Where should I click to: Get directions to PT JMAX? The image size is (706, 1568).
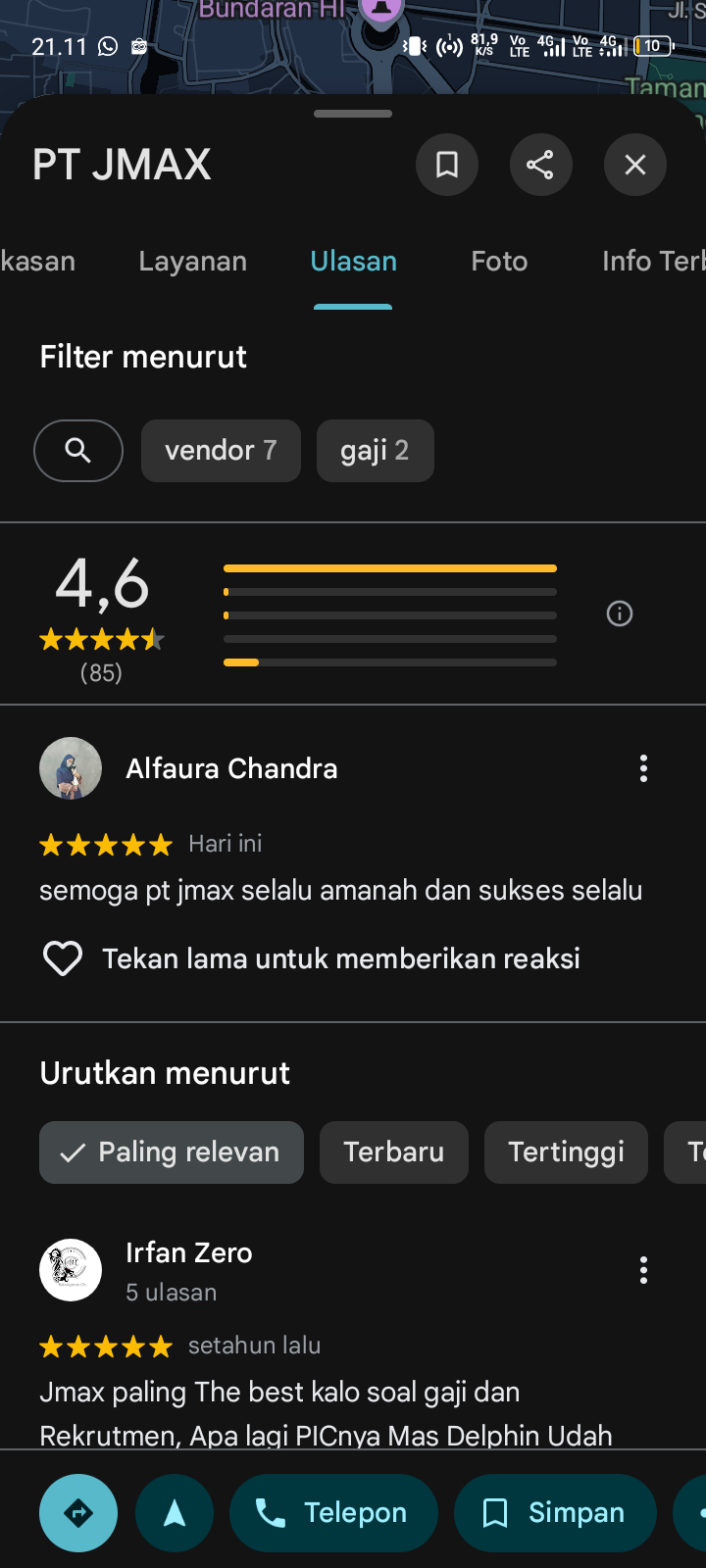(78, 1513)
